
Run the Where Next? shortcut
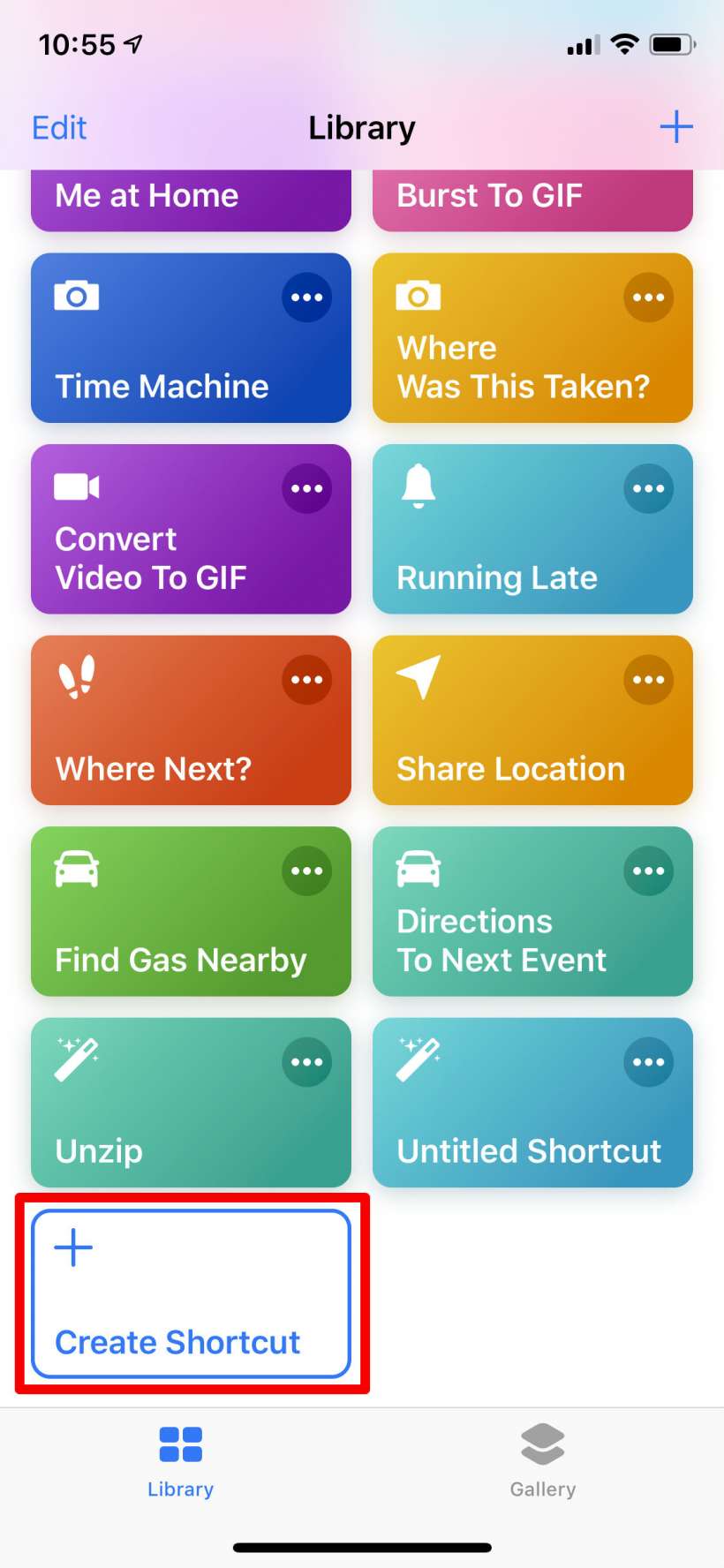tap(191, 720)
